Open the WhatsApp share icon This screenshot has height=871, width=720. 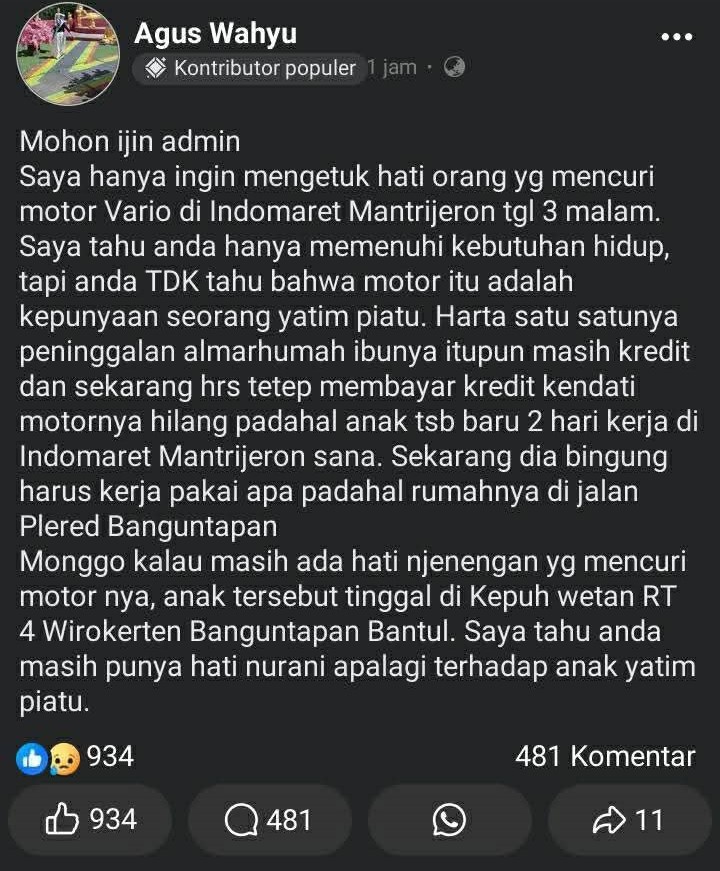tap(448, 820)
